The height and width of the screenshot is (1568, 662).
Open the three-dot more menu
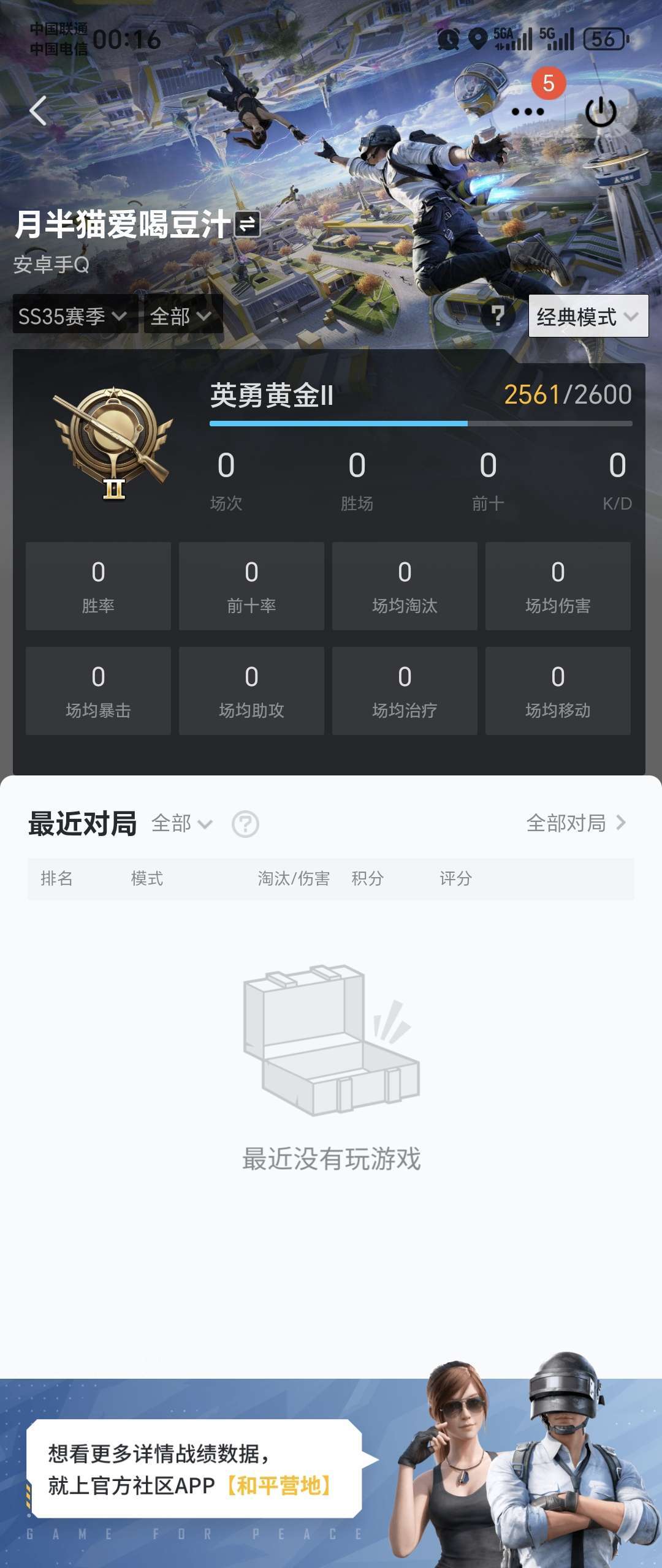pos(527,111)
